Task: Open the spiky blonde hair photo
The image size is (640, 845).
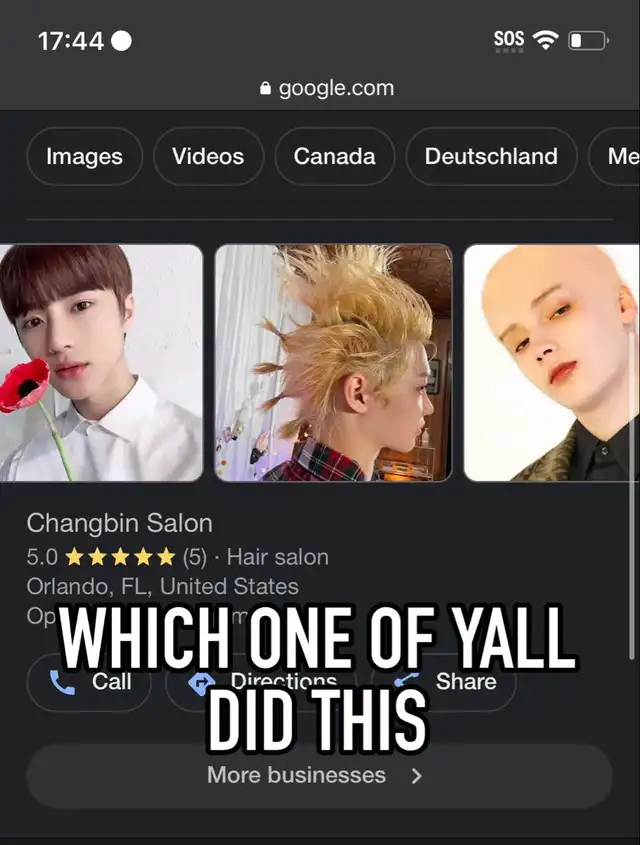Action: [333, 362]
